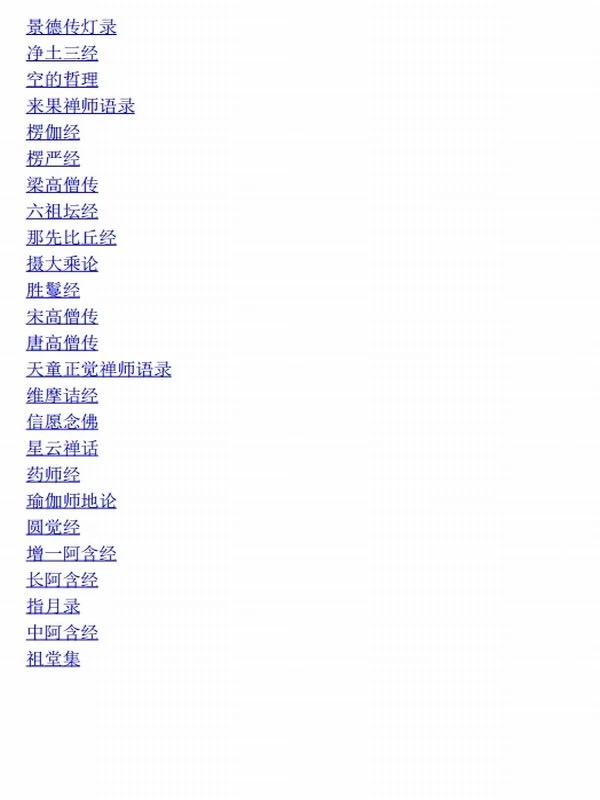Open 天童正觉禅师语录

click(x=99, y=370)
